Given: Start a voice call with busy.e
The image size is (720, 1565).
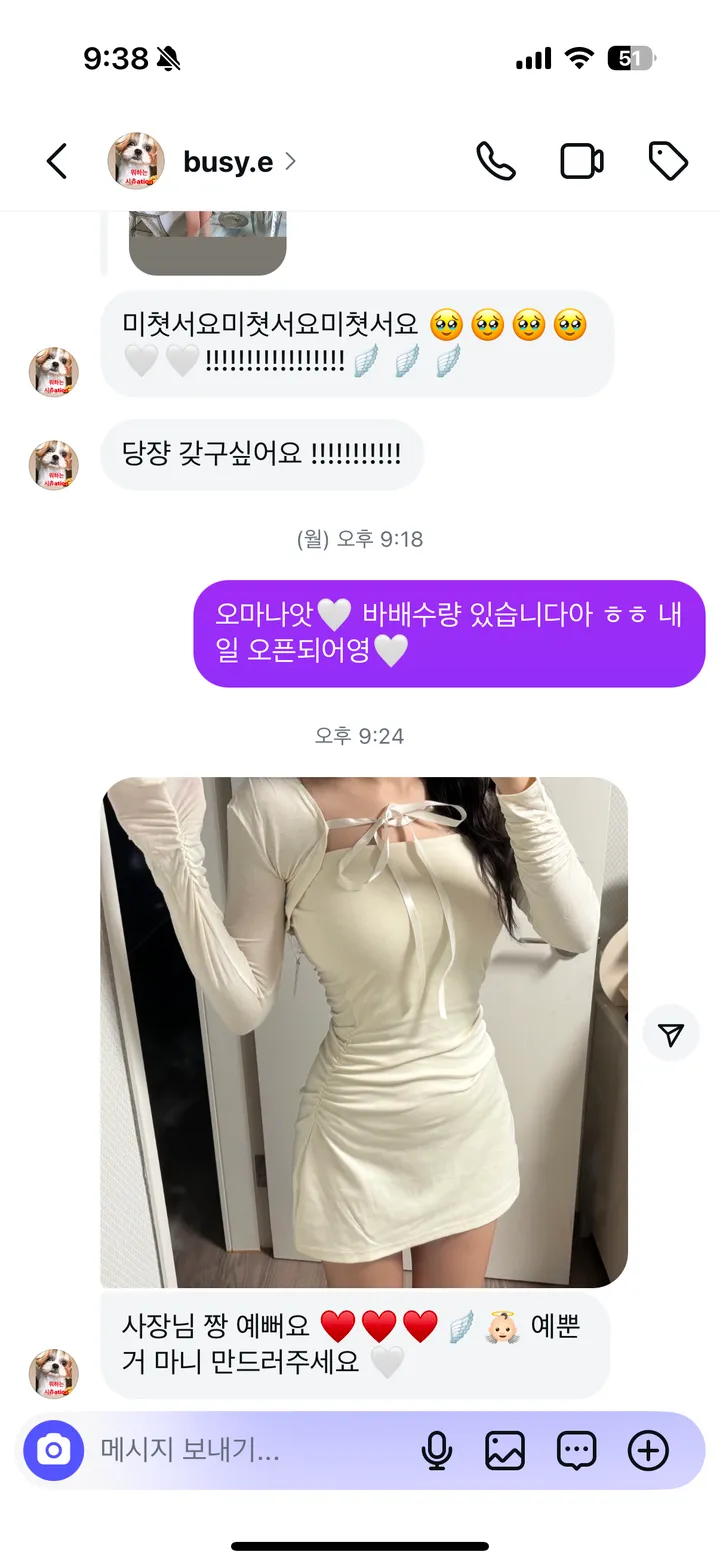Looking at the screenshot, I should point(495,161).
